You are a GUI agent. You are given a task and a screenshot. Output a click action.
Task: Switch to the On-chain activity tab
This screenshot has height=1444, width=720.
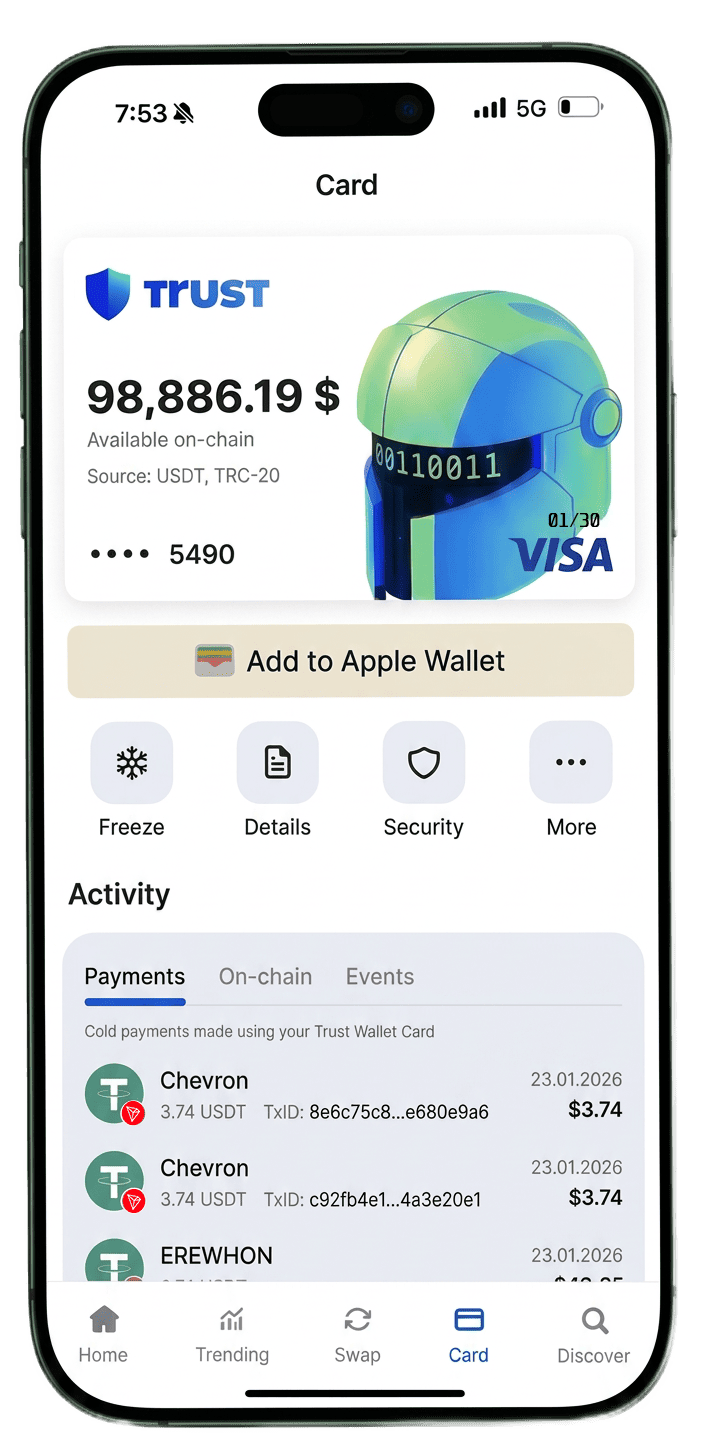tap(265, 977)
